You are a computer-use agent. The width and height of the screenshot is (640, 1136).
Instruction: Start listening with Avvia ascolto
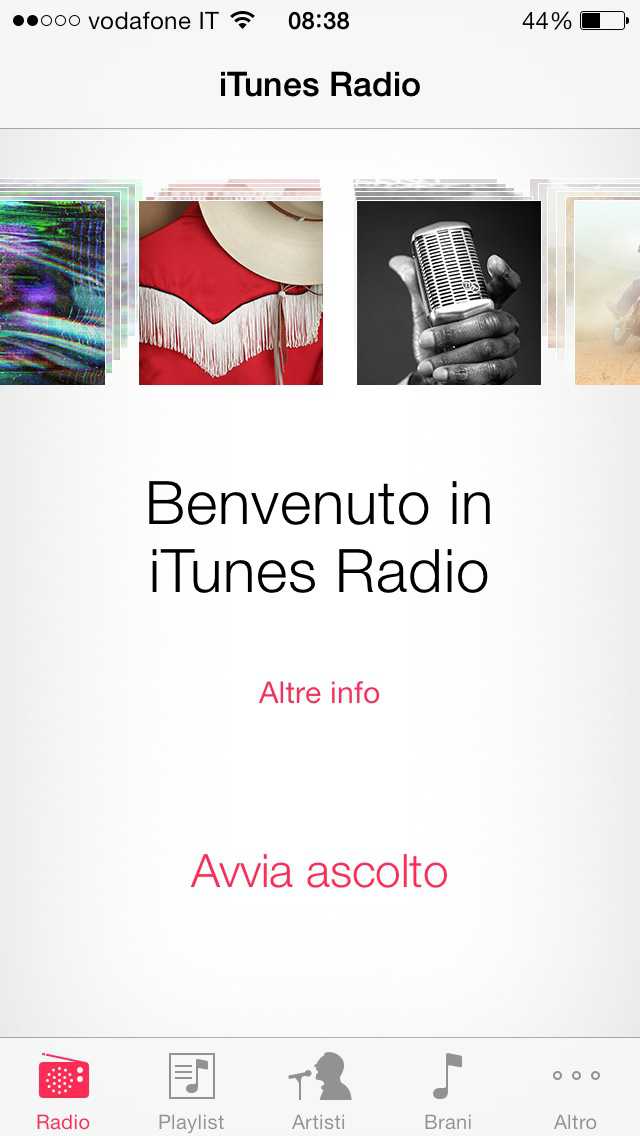[319, 872]
